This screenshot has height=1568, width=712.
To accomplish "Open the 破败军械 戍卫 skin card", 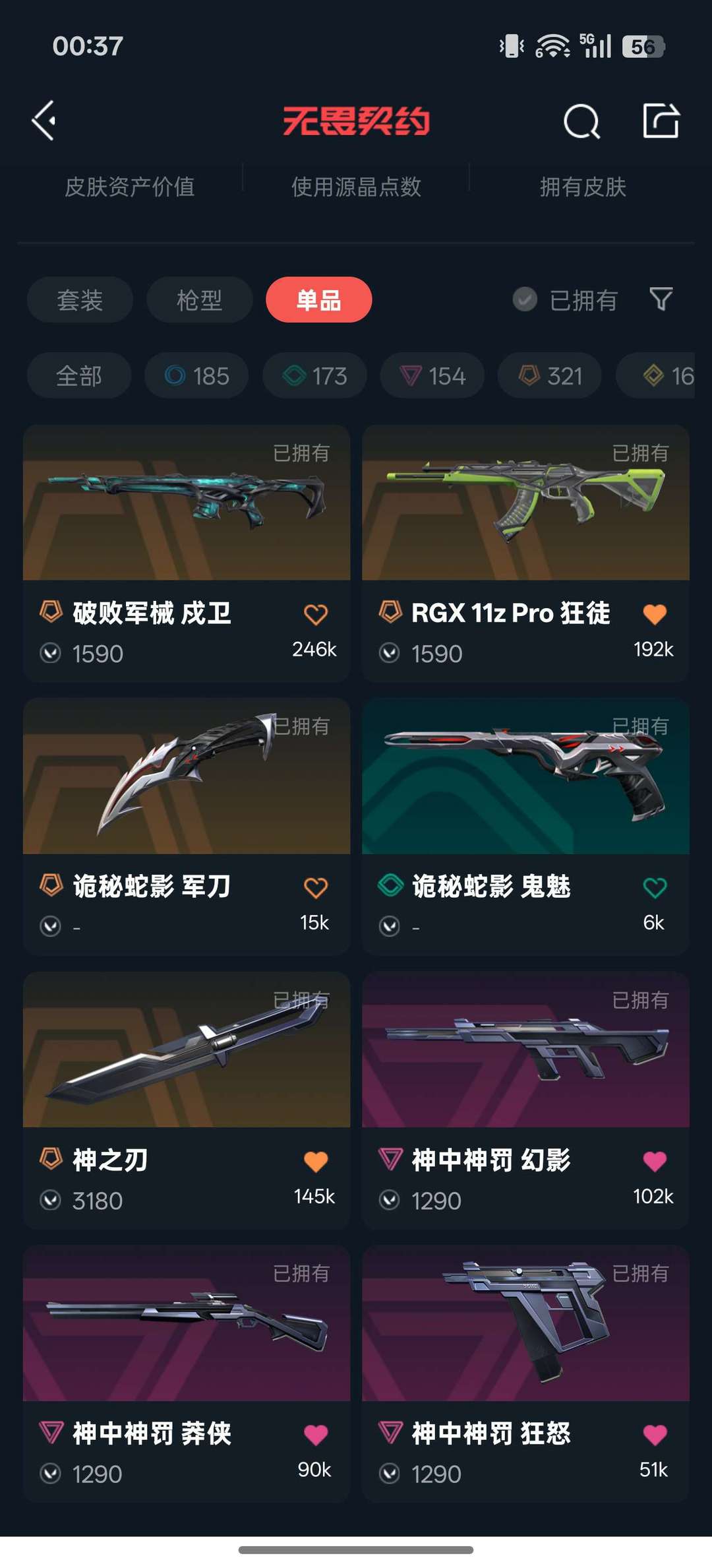I will pos(187,553).
